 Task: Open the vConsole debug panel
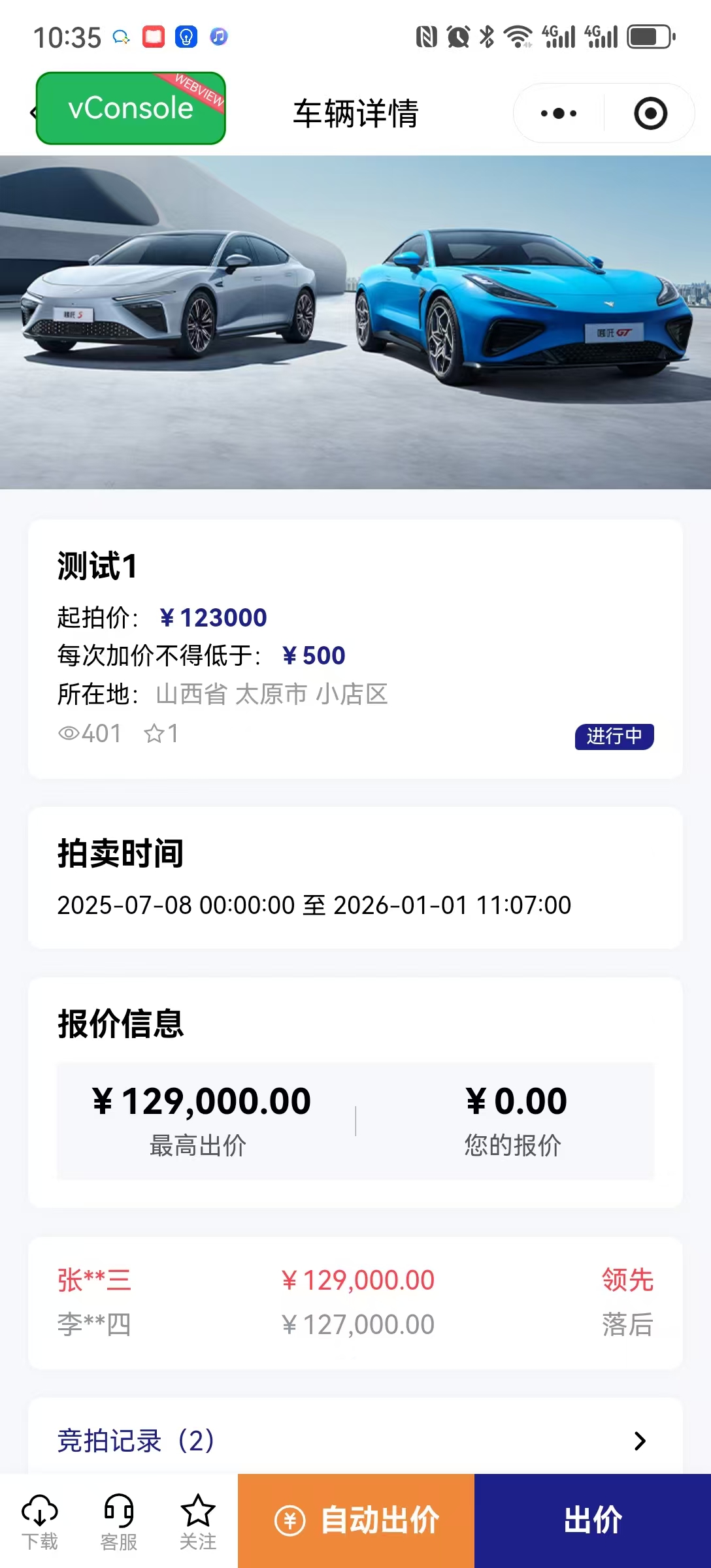131,108
